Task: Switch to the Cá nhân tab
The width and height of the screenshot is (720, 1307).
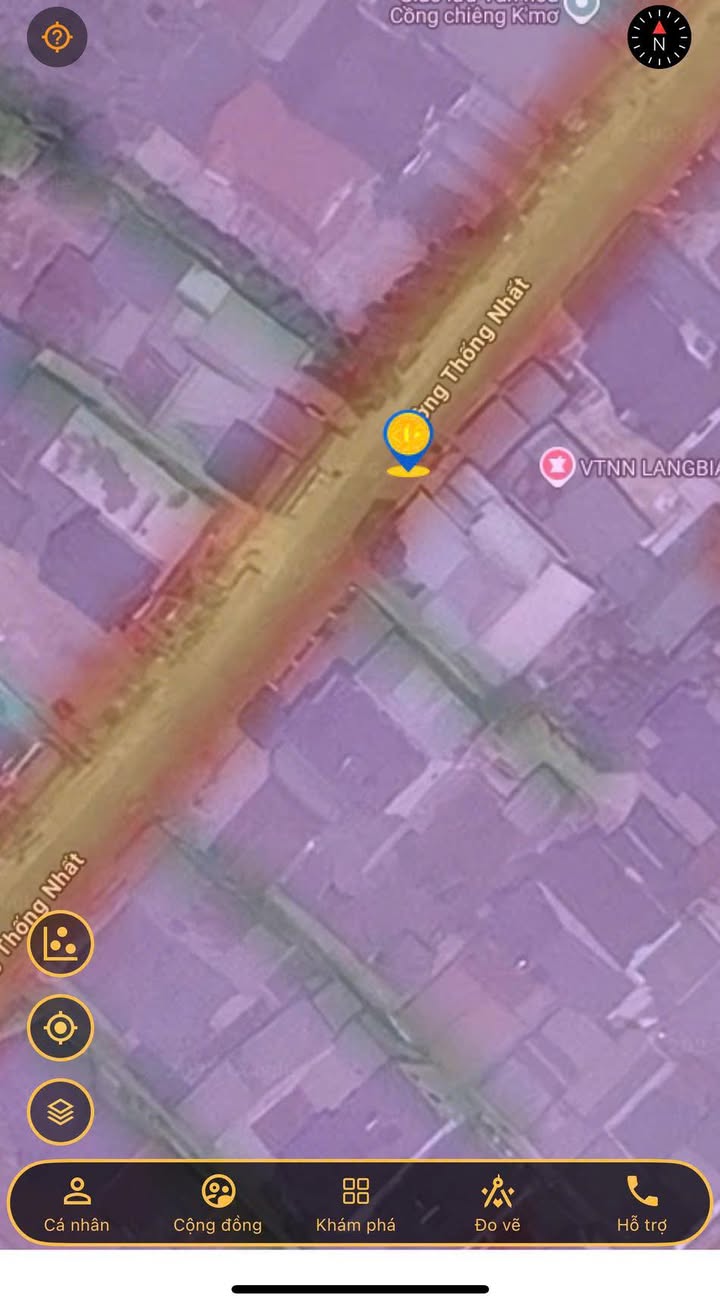Action: [x=77, y=1204]
